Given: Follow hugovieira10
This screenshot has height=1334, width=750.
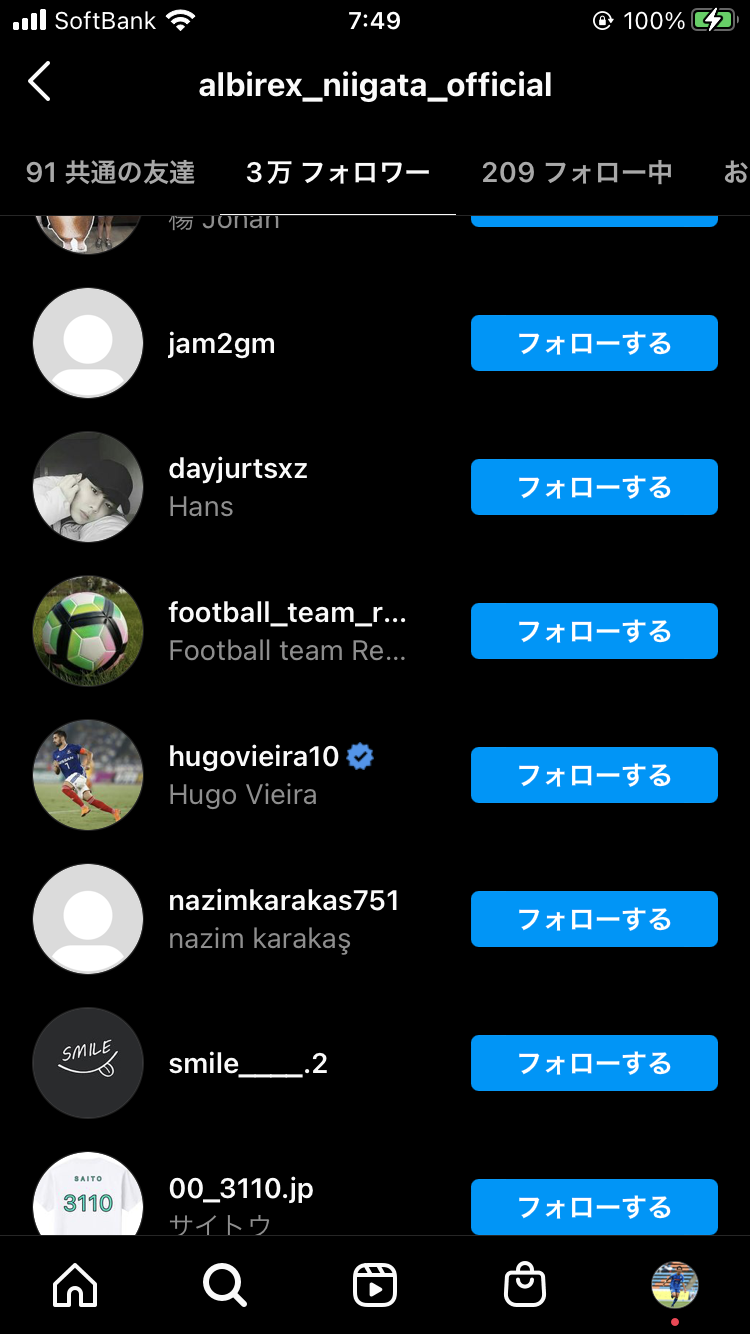Looking at the screenshot, I should point(594,775).
